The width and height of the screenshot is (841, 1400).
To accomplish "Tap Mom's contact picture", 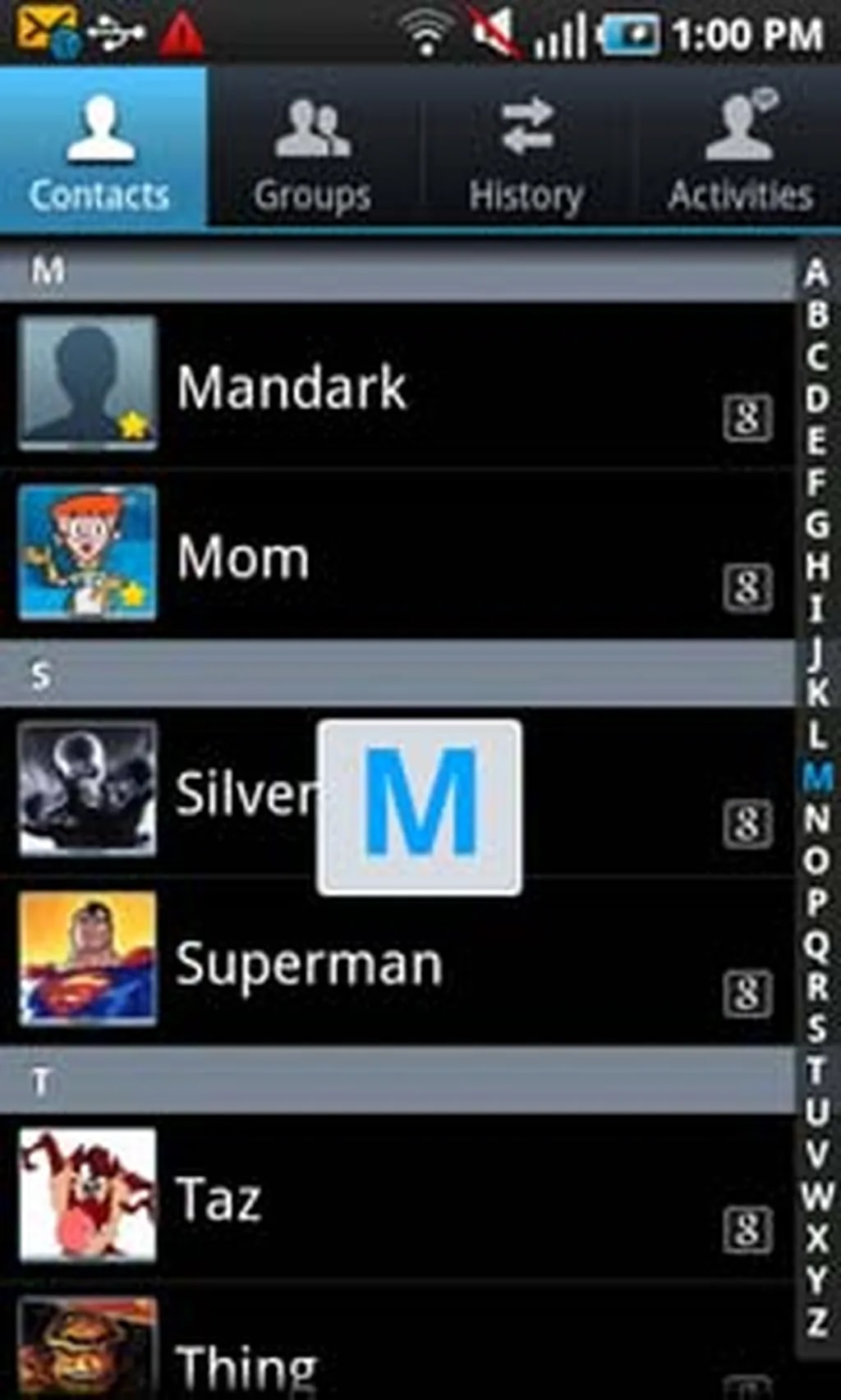I will pyautogui.click(x=87, y=552).
